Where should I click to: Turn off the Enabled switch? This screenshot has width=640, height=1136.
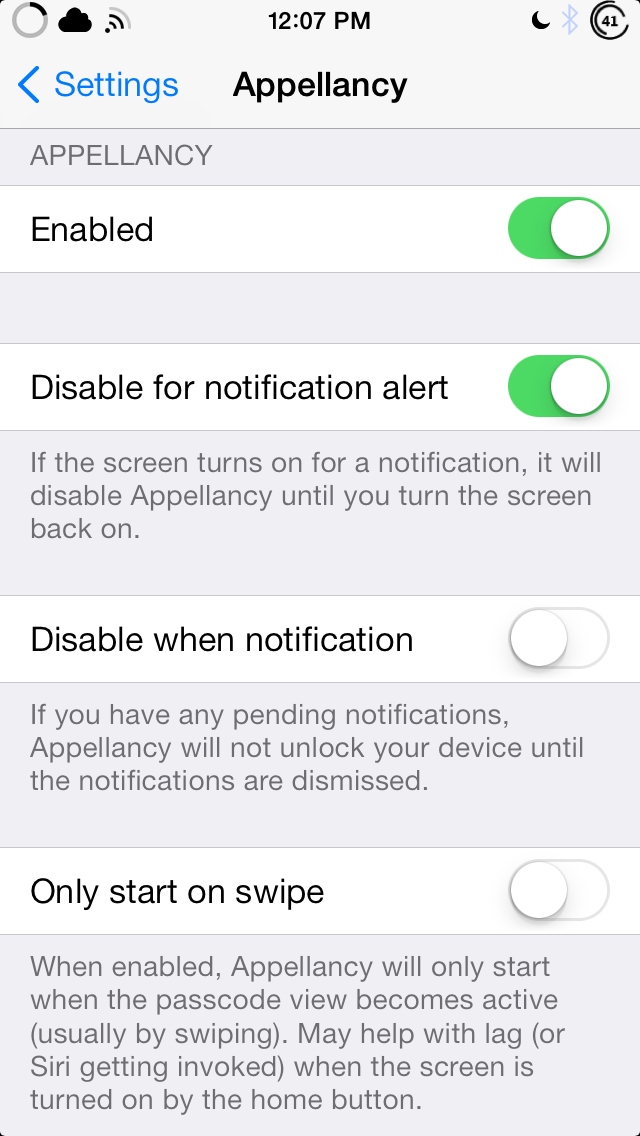(559, 229)
